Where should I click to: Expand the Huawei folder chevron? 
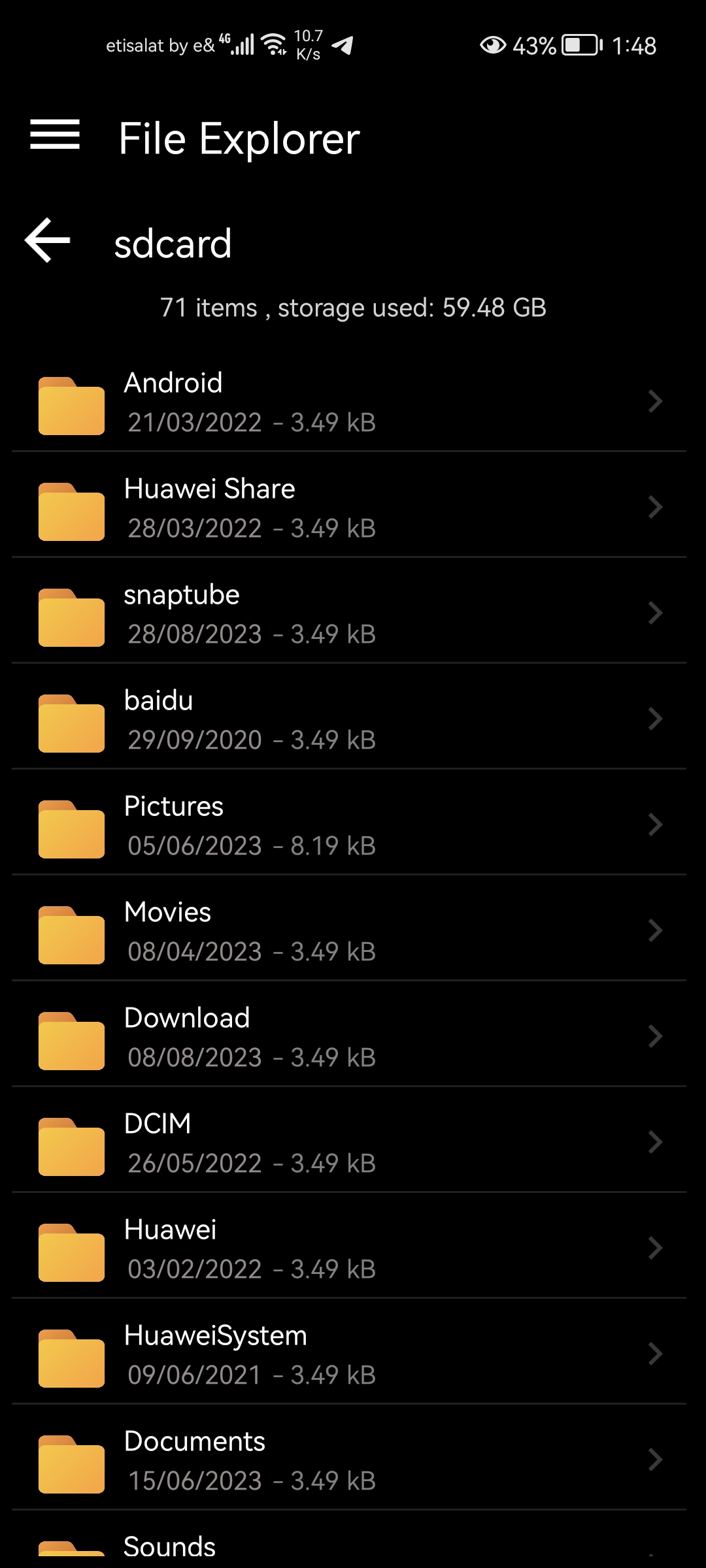point(656,1248)
